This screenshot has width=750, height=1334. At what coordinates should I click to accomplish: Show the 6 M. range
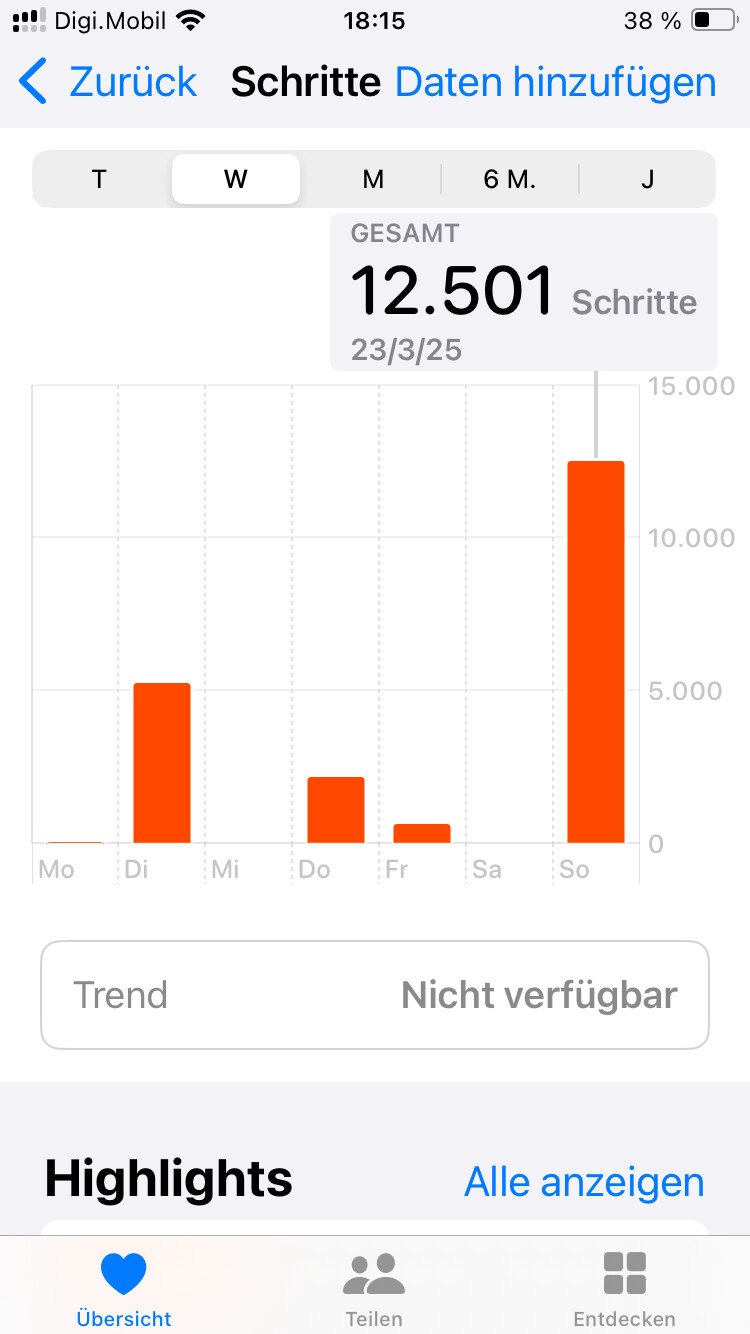510,179
